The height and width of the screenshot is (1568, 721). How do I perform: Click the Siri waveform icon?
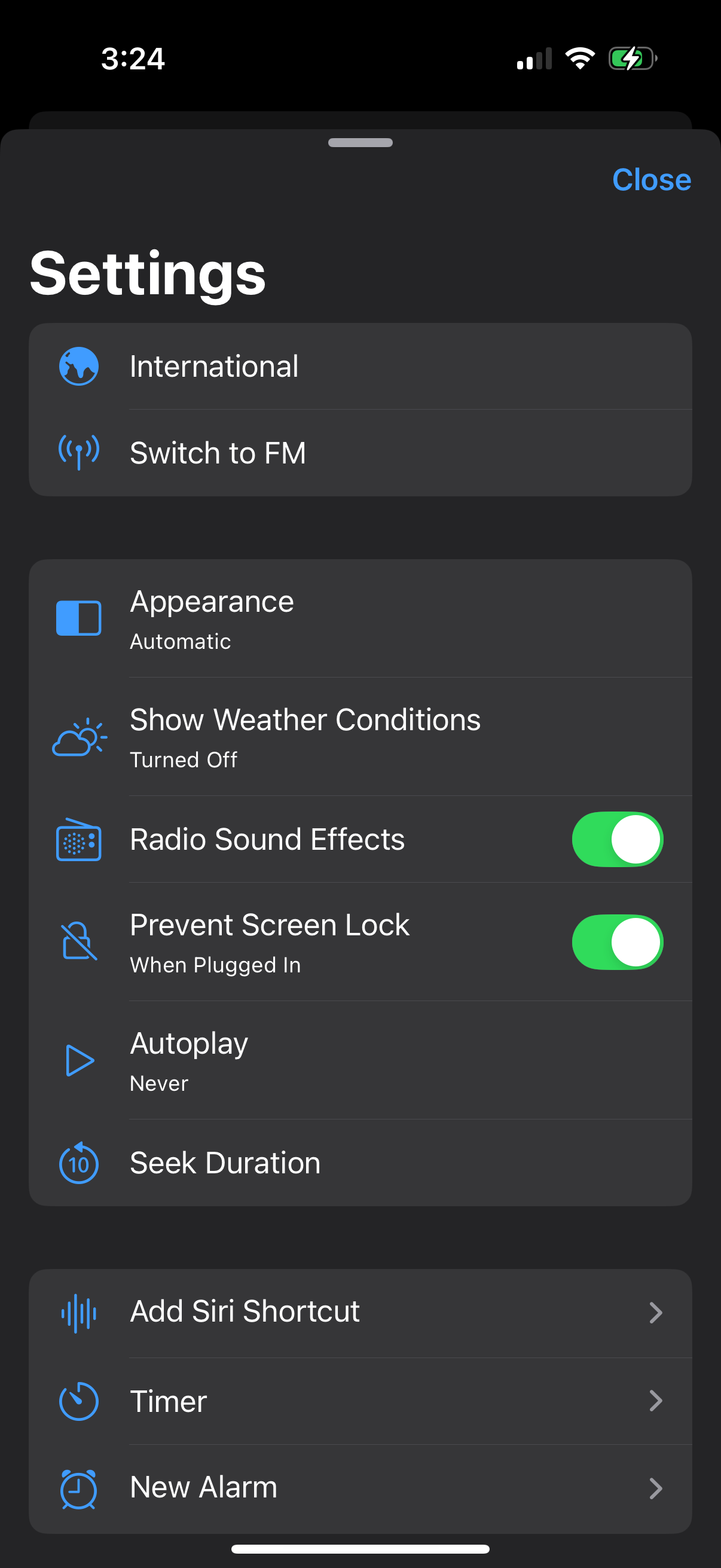(78, 1311)
